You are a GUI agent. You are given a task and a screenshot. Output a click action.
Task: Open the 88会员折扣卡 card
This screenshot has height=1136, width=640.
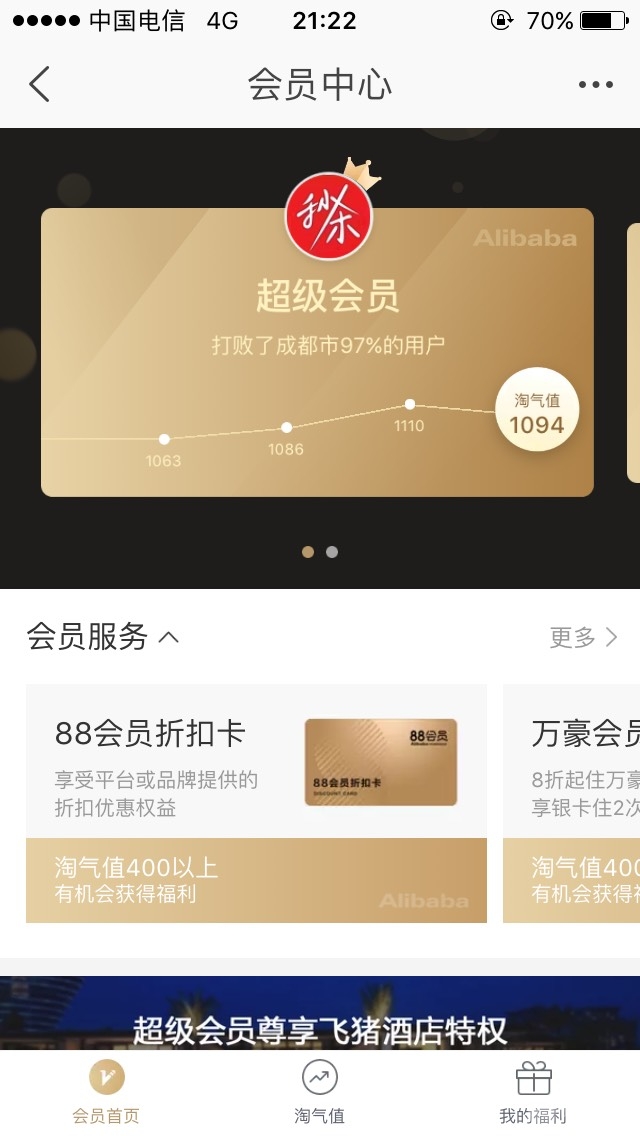tap(256, 802)
